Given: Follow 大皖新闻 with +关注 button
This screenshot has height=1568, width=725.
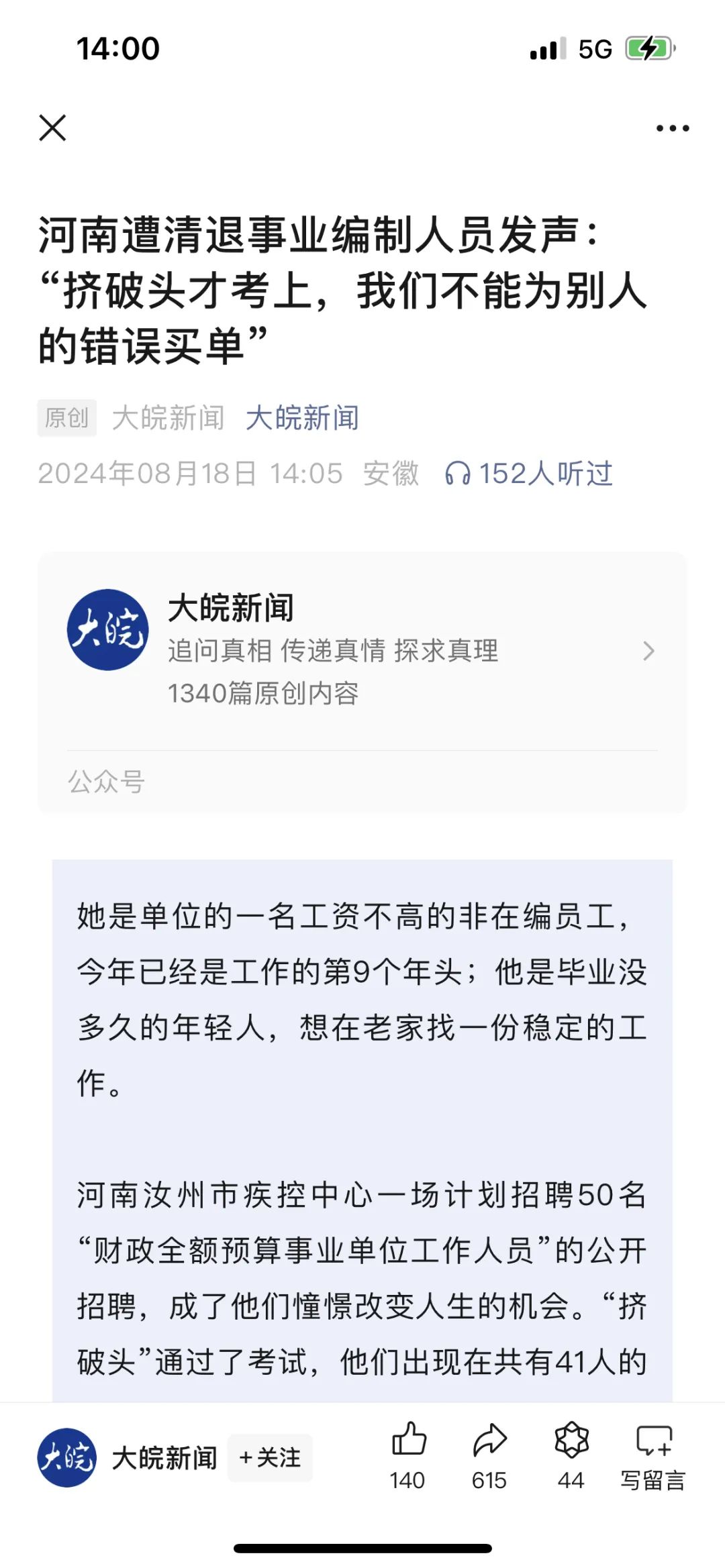Looking at the screenshot, I should tap(270, 1457).
